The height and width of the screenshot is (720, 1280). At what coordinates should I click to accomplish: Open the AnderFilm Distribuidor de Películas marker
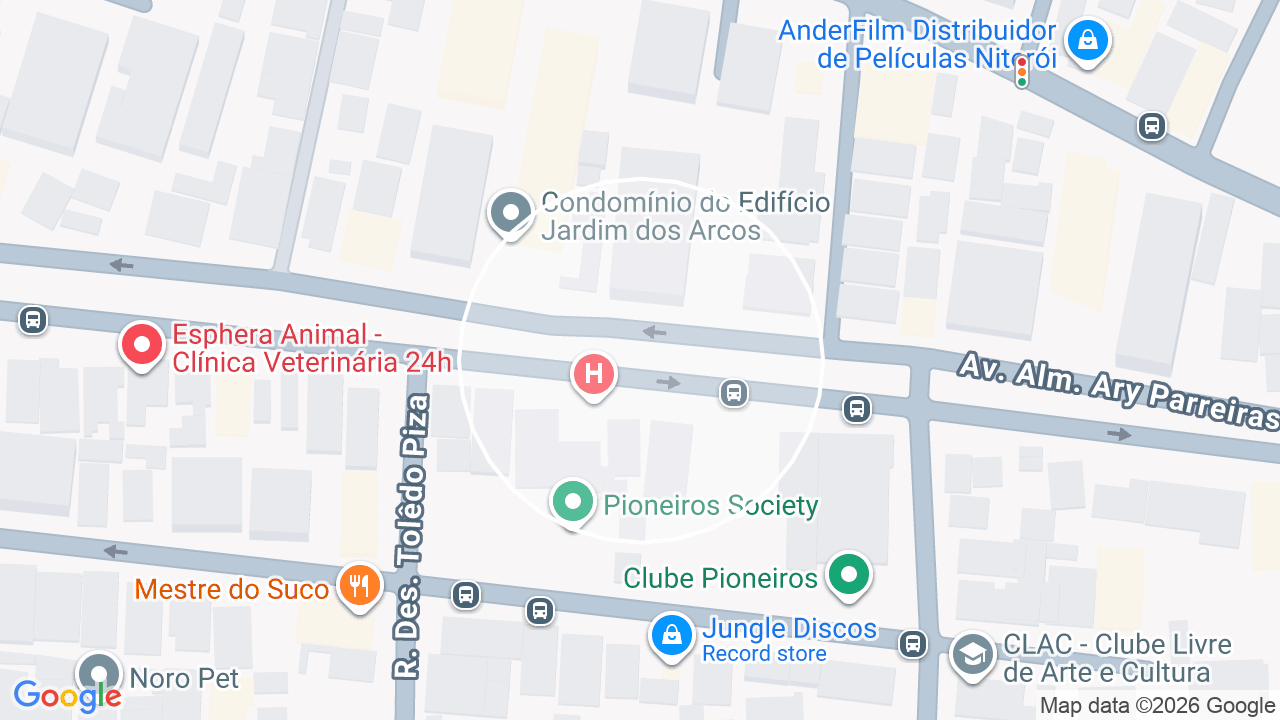pyautogui.click(x=1086, y=43)
